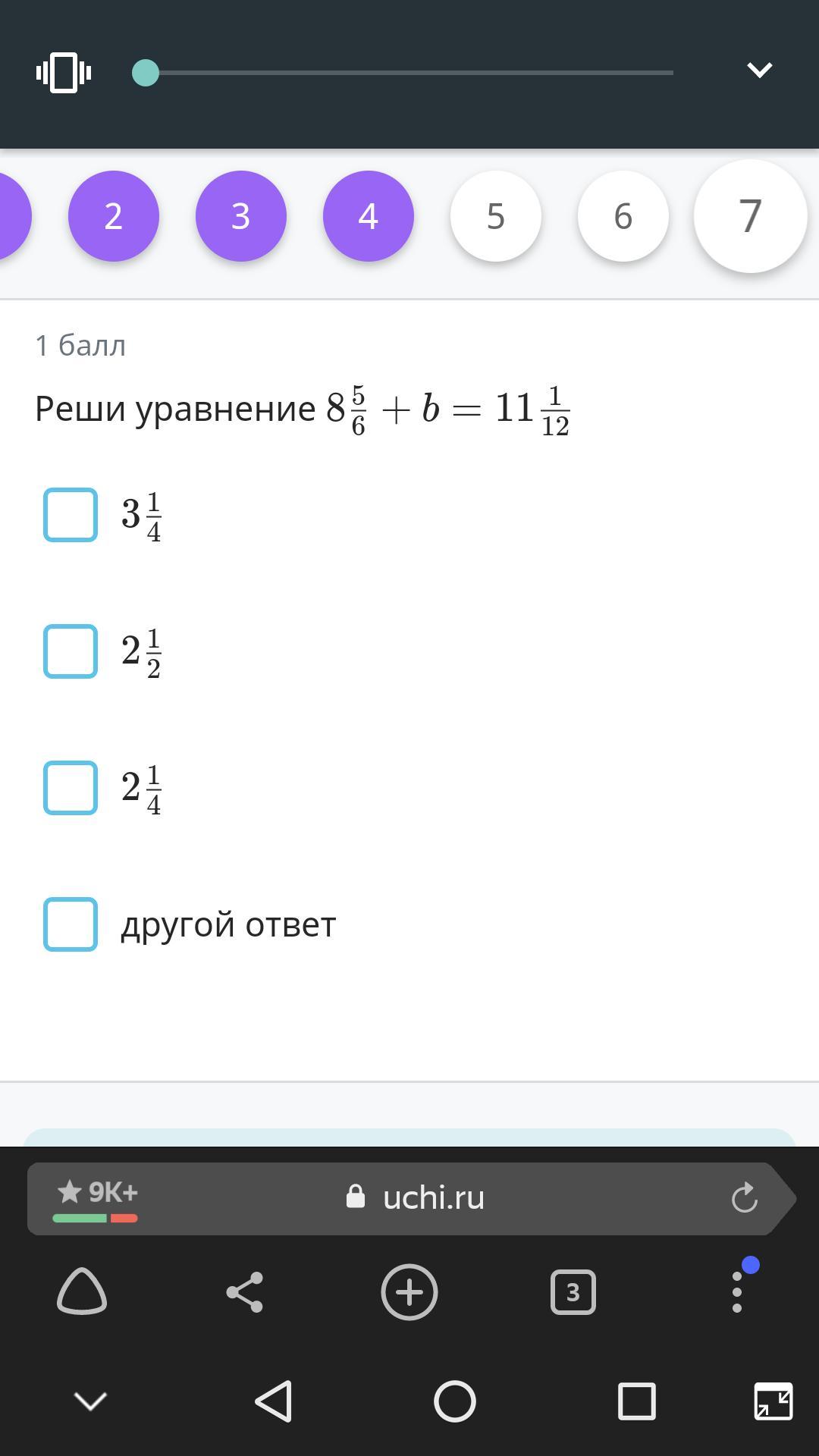
Task: Collapse the volume panel with the chevron
Action: 759,71
